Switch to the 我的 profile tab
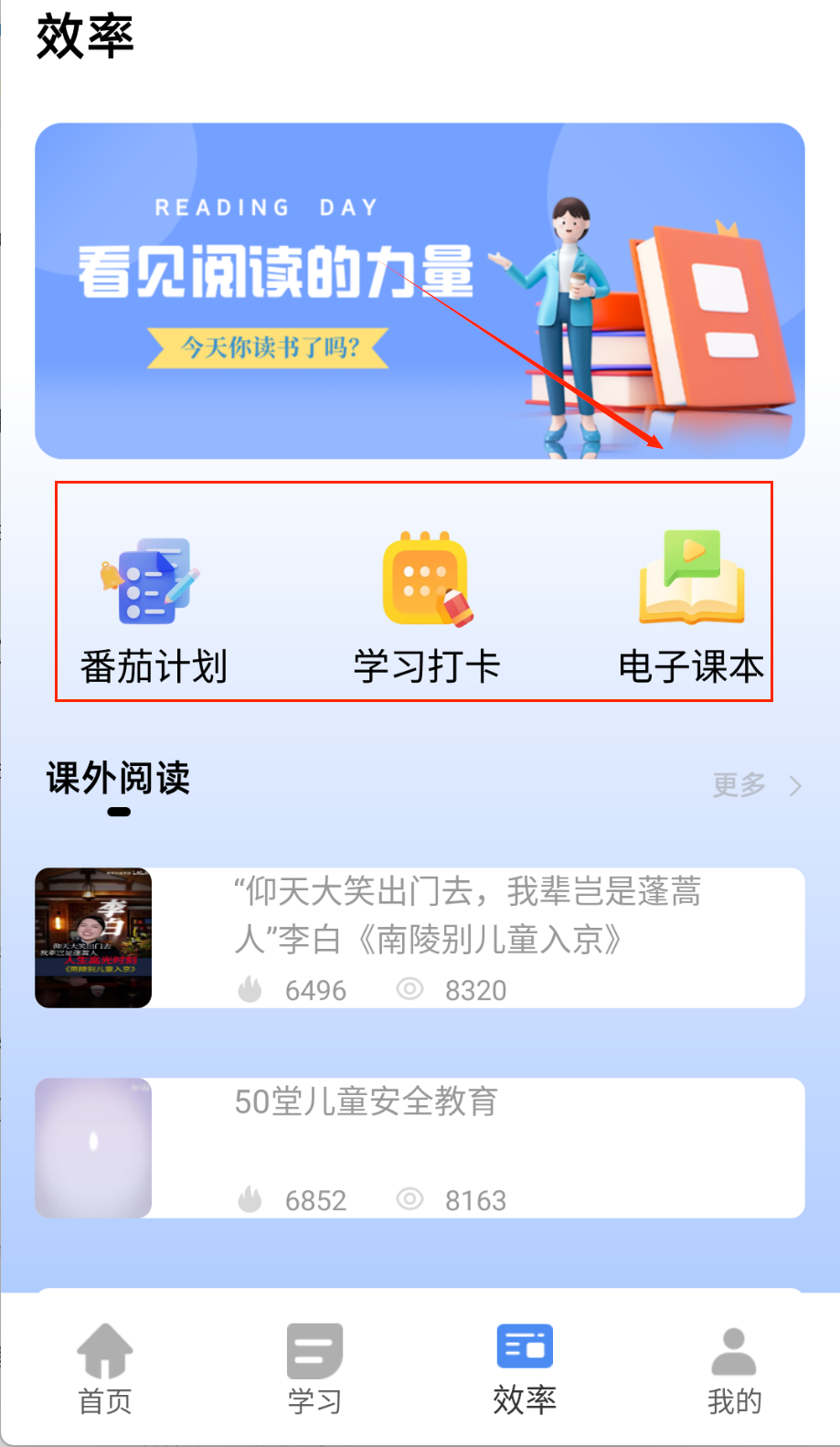Screen dimensions: 840x1447 (734, 1368)
